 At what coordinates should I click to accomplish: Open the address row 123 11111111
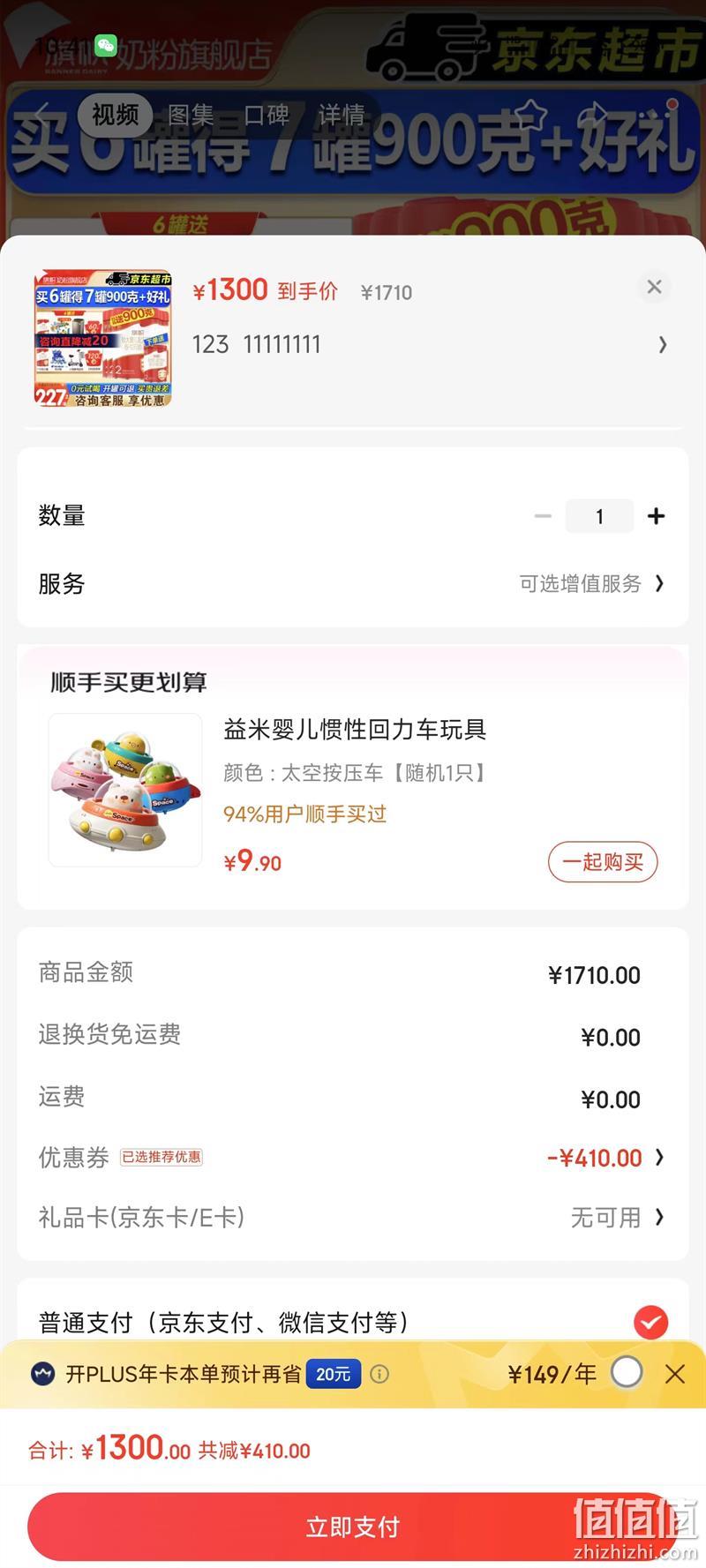(x=430, y=344)
